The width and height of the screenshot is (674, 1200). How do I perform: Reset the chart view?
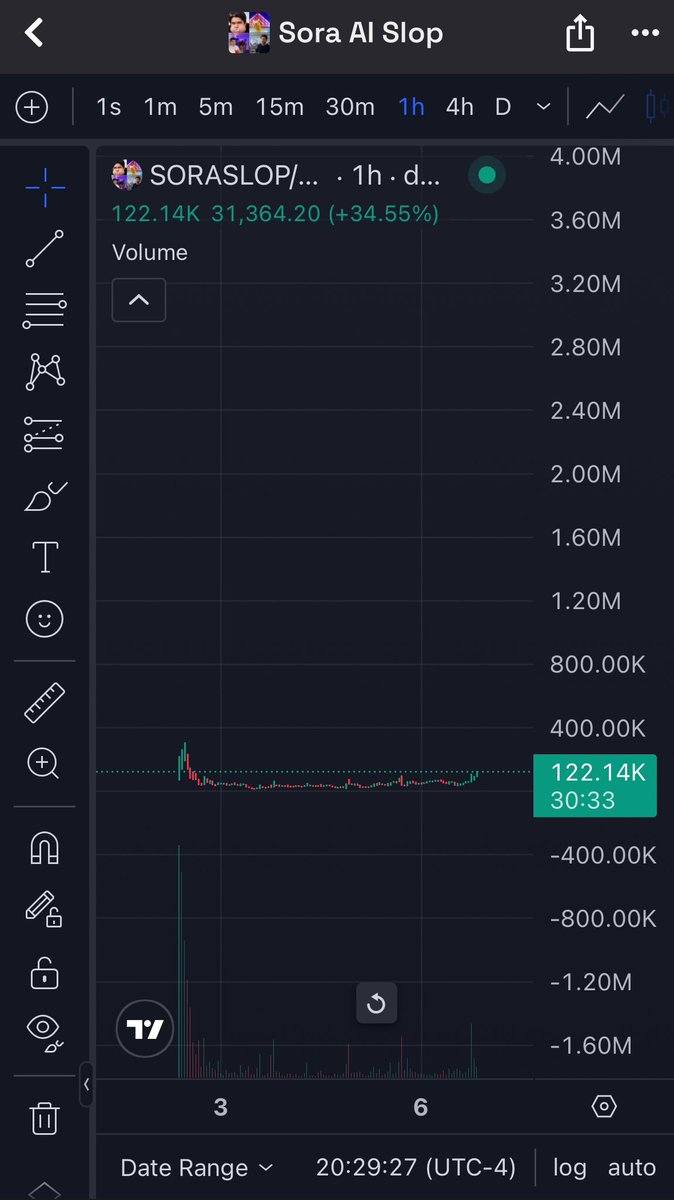376,1003
